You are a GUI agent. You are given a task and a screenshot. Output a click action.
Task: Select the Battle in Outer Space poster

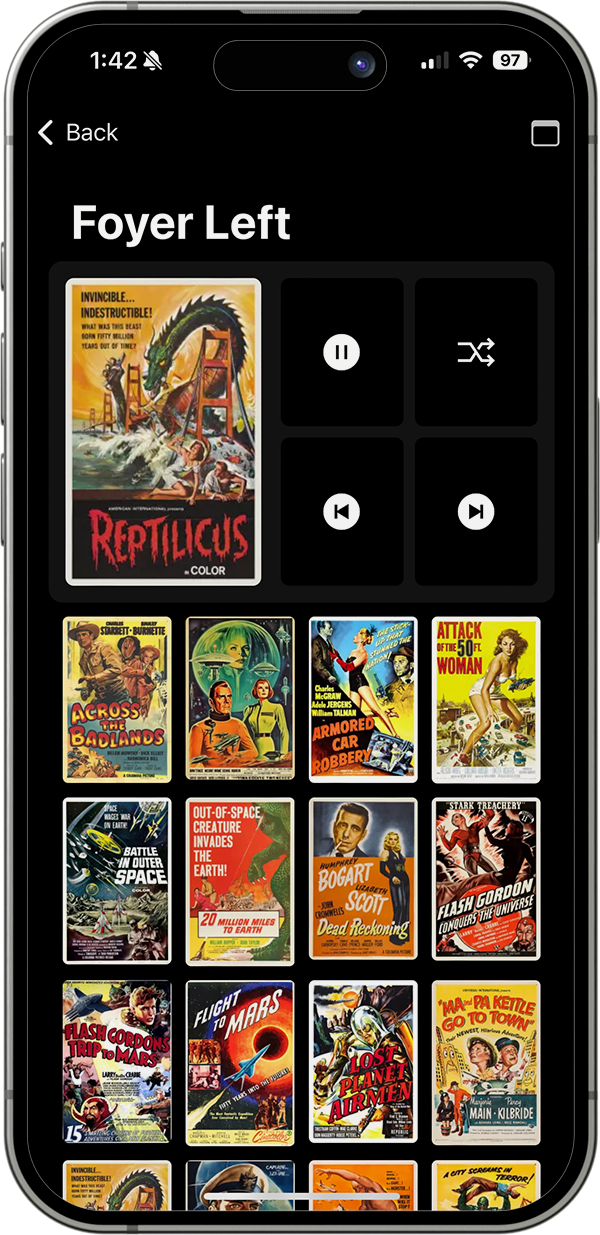117,880
